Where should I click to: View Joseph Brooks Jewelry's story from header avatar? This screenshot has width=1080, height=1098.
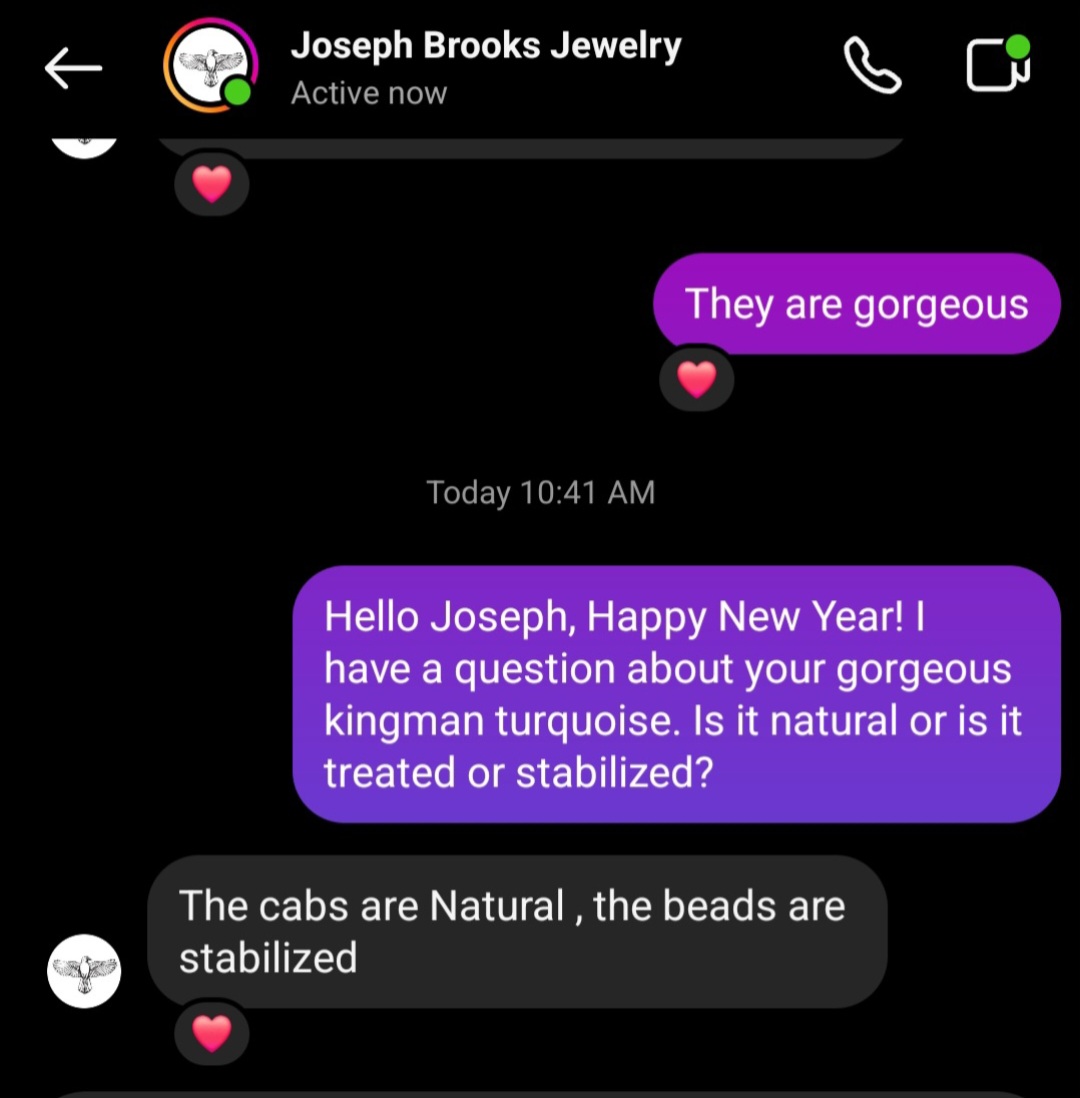(210, 66)
